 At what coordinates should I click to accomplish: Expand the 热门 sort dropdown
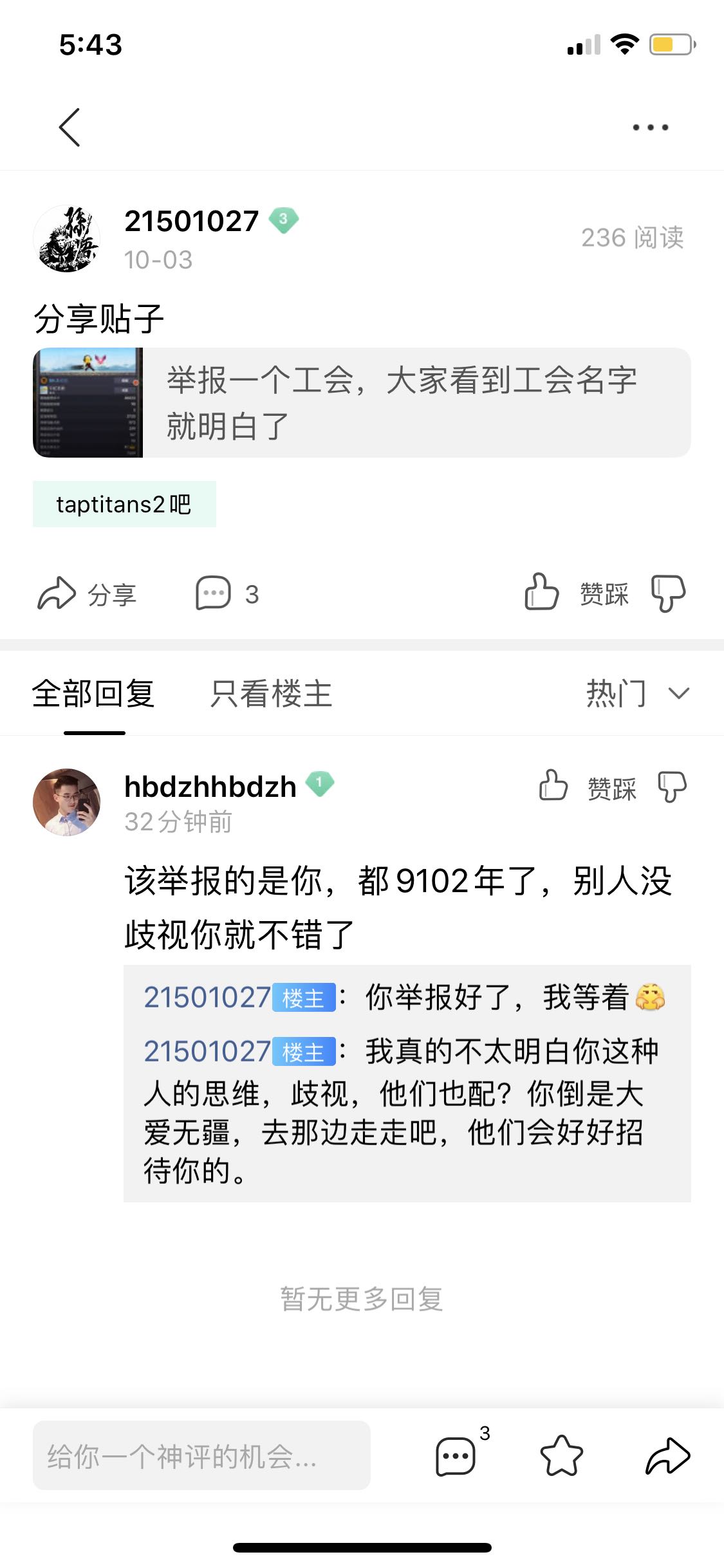[x=637, y=694]
